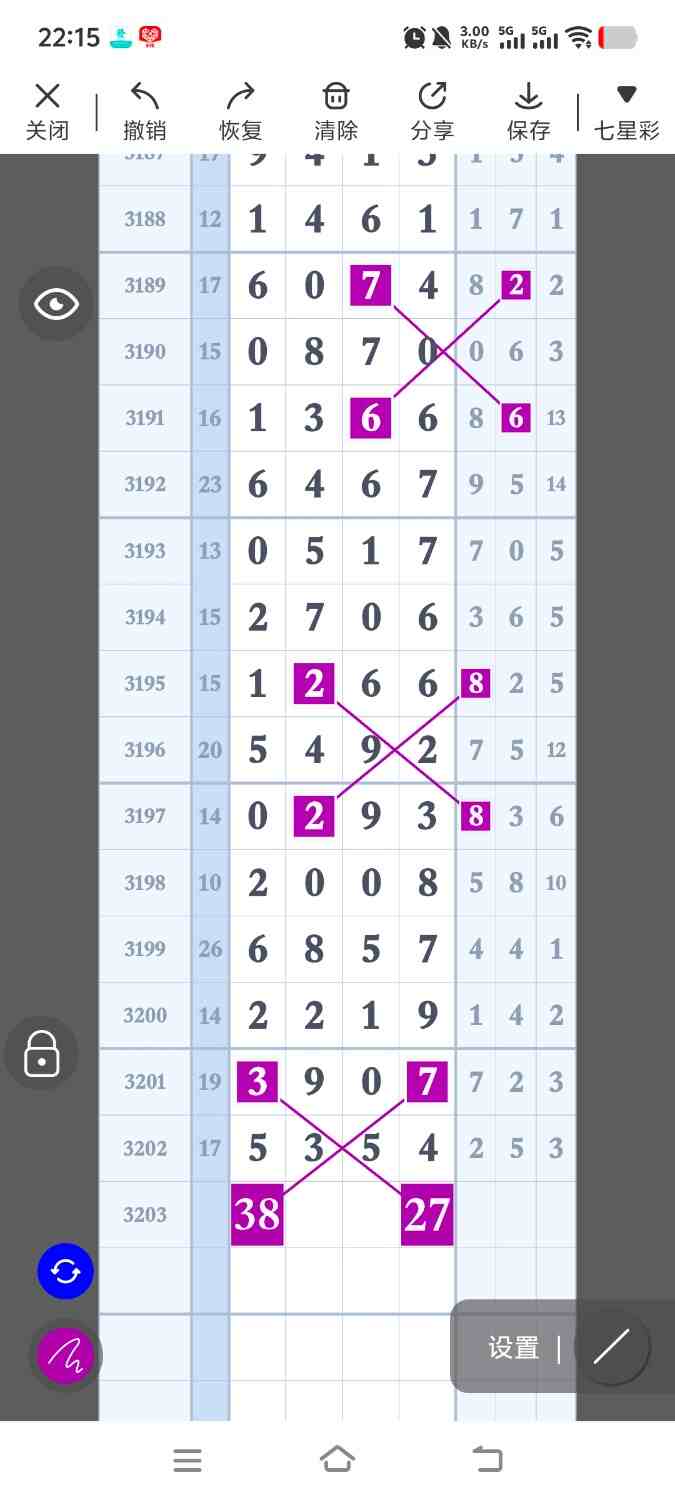Image resolution: width=675 pixels, height=1500 pixels.
Task: Open 设置 settings panel
Action: point(514,1347)
